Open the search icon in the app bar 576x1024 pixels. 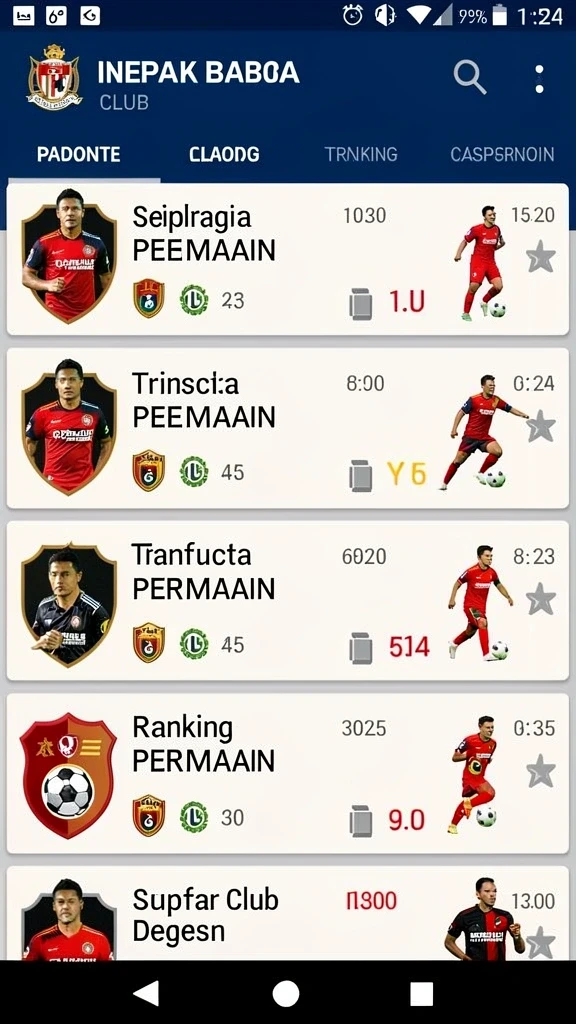coord(470,78)
